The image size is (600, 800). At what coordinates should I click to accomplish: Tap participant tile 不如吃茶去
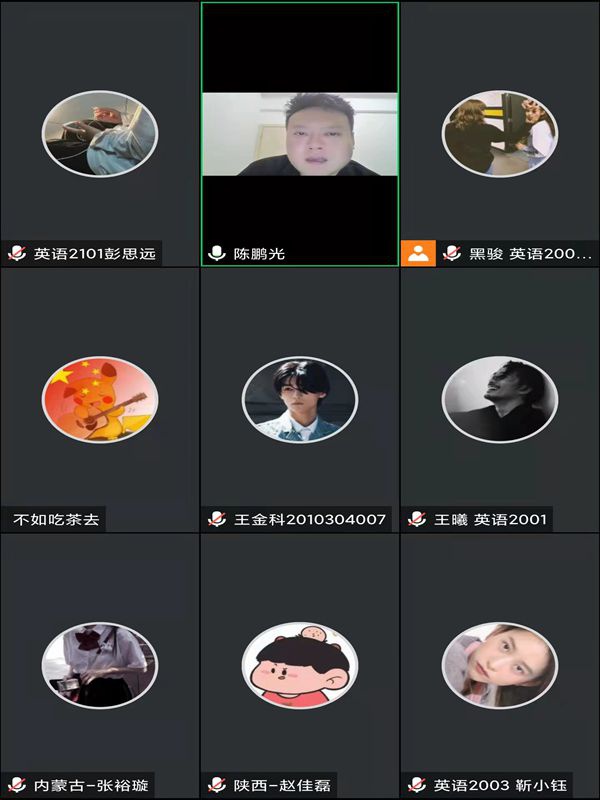pyautogui.click(x=100, y=400)
